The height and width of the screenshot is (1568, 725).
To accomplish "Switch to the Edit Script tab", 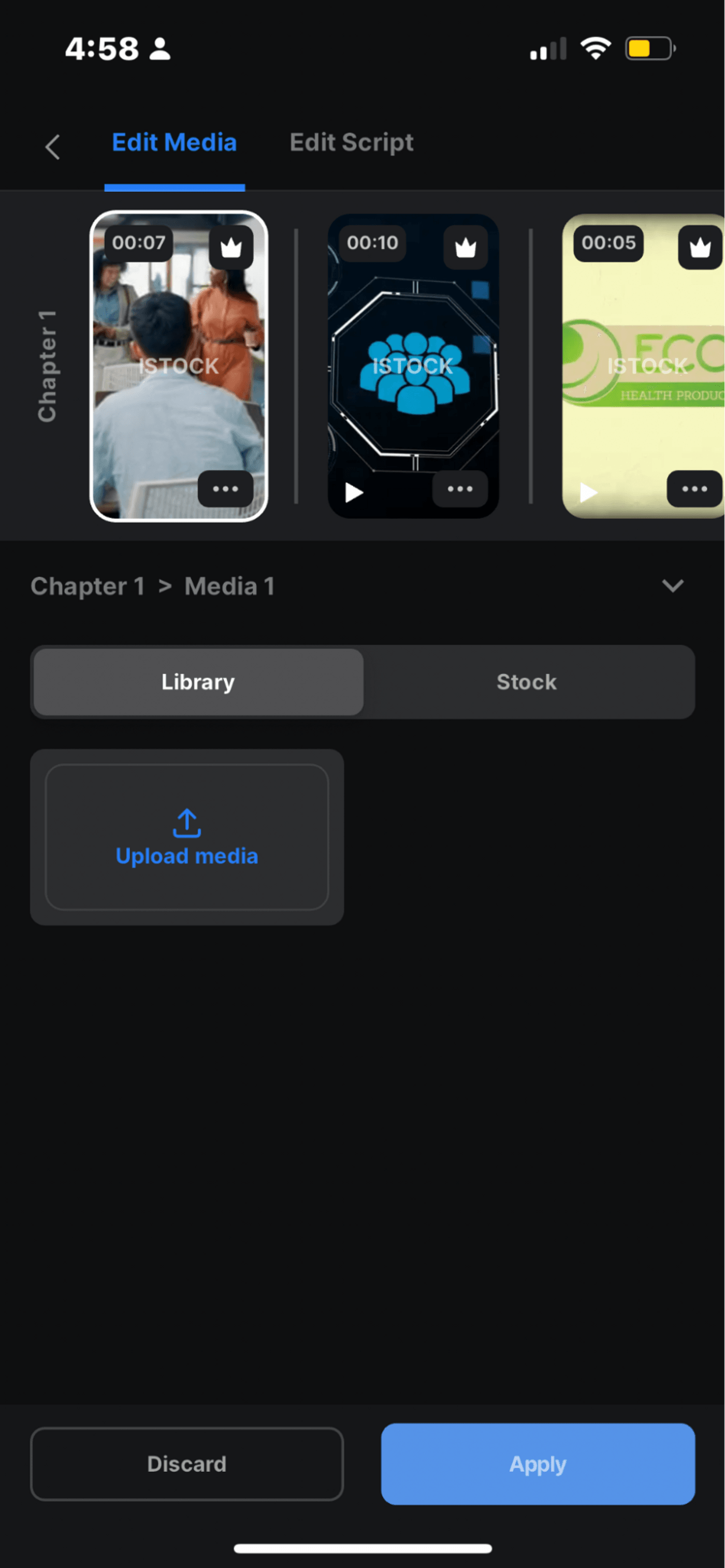I will tap(351, 142).
